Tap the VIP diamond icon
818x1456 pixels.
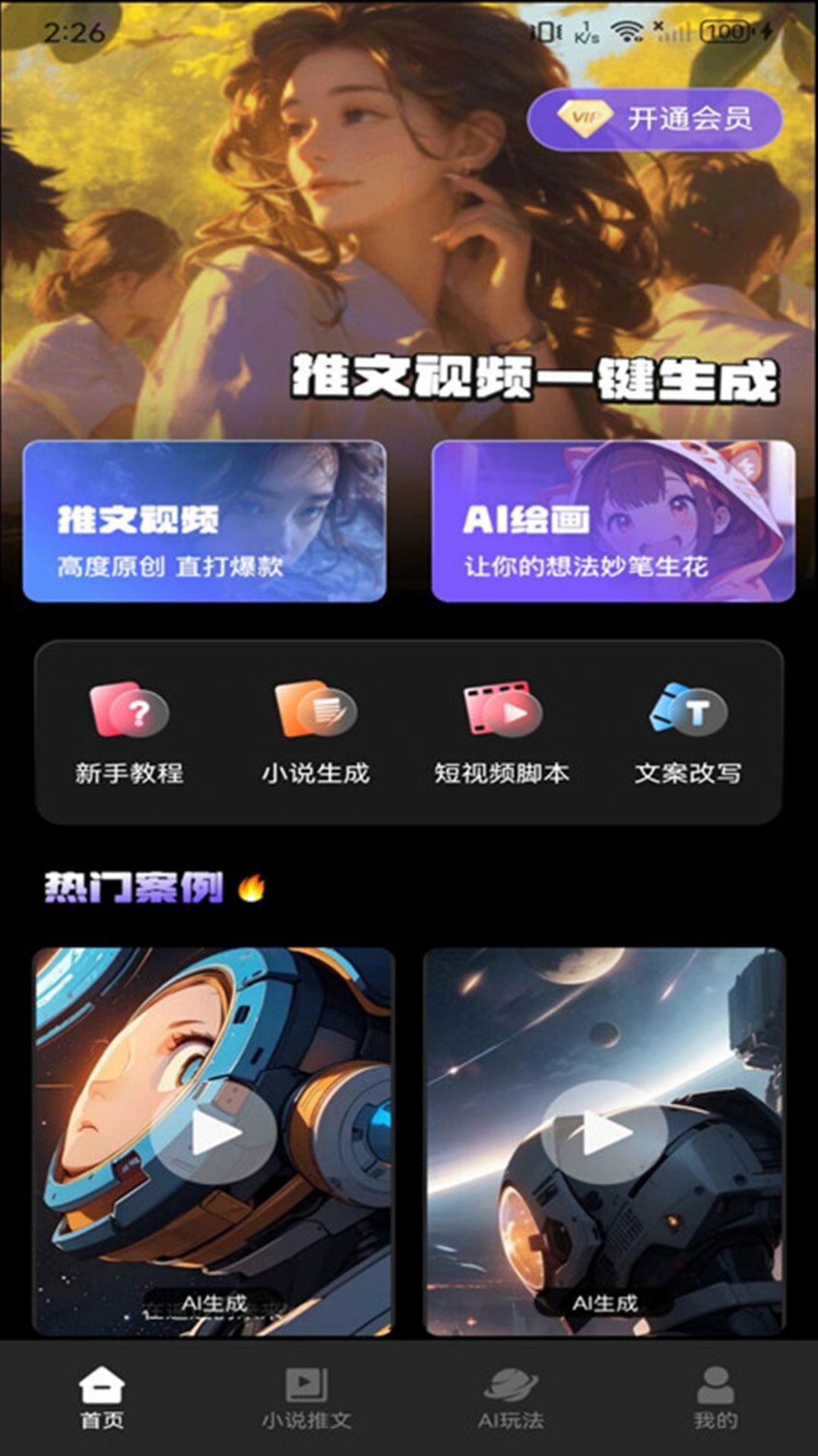584,118
